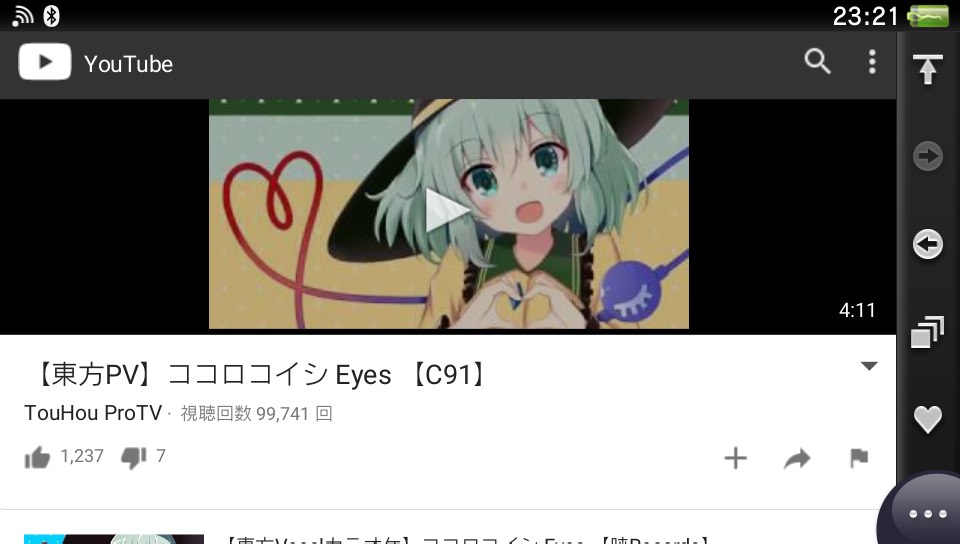The width and height of the screenshot is (960, 544).
Task: Open the TouHou ProTV channel
Action: pos(93,413)
